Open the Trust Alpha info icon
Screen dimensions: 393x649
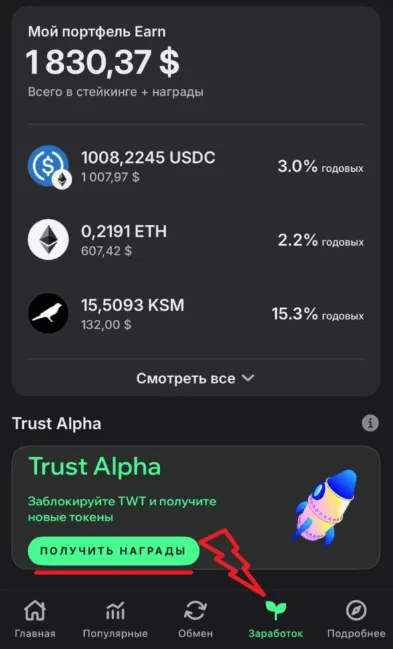[370, 423]
